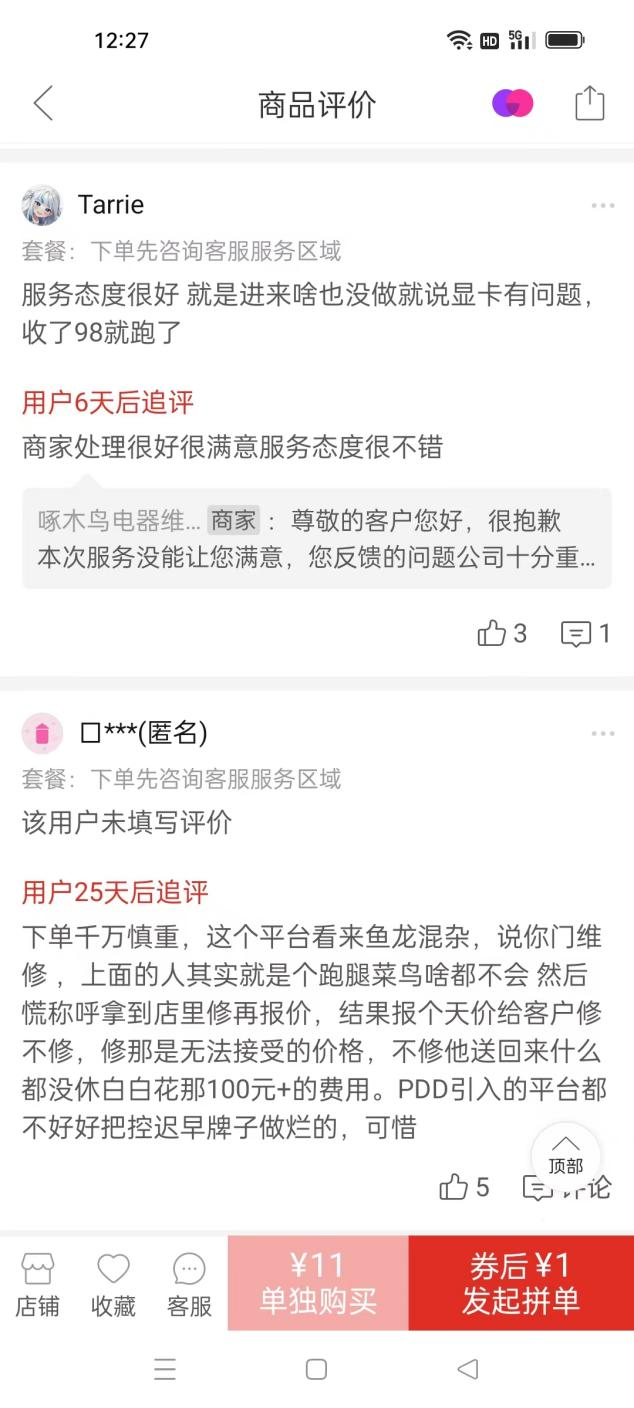Buy alone for ¥11 with 单独购买
Screen dimensions: 634x1408
[x=318, y=1283]
